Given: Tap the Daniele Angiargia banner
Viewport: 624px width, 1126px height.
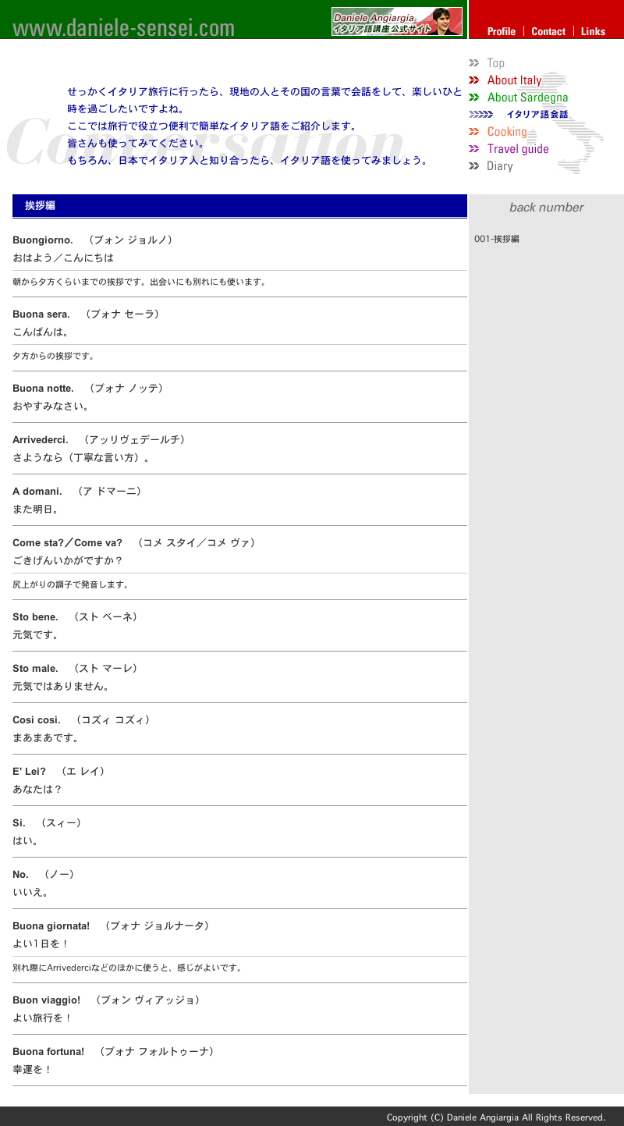Looking at the screenshot, I should coord(396,21).
